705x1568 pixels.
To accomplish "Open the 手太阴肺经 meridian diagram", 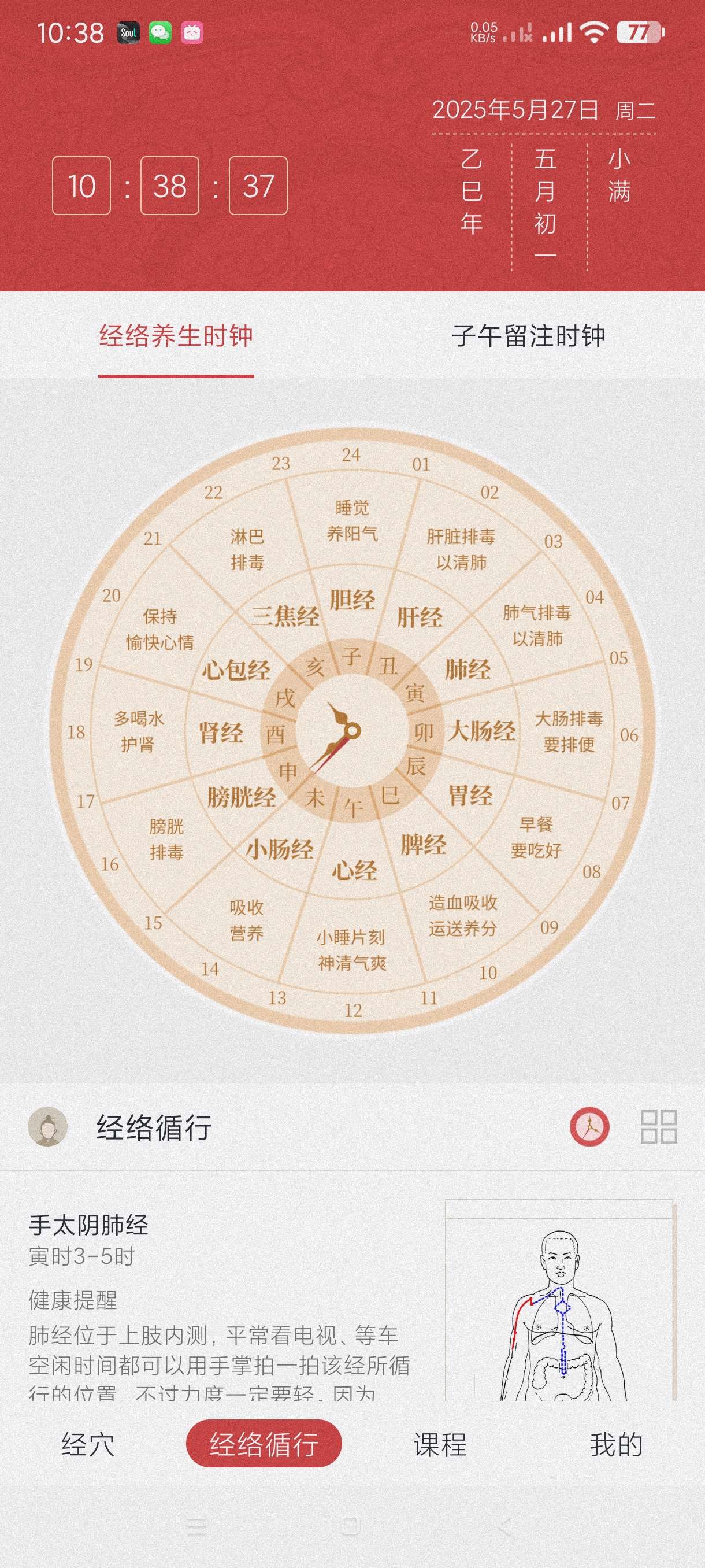I will pos(559,1303).
